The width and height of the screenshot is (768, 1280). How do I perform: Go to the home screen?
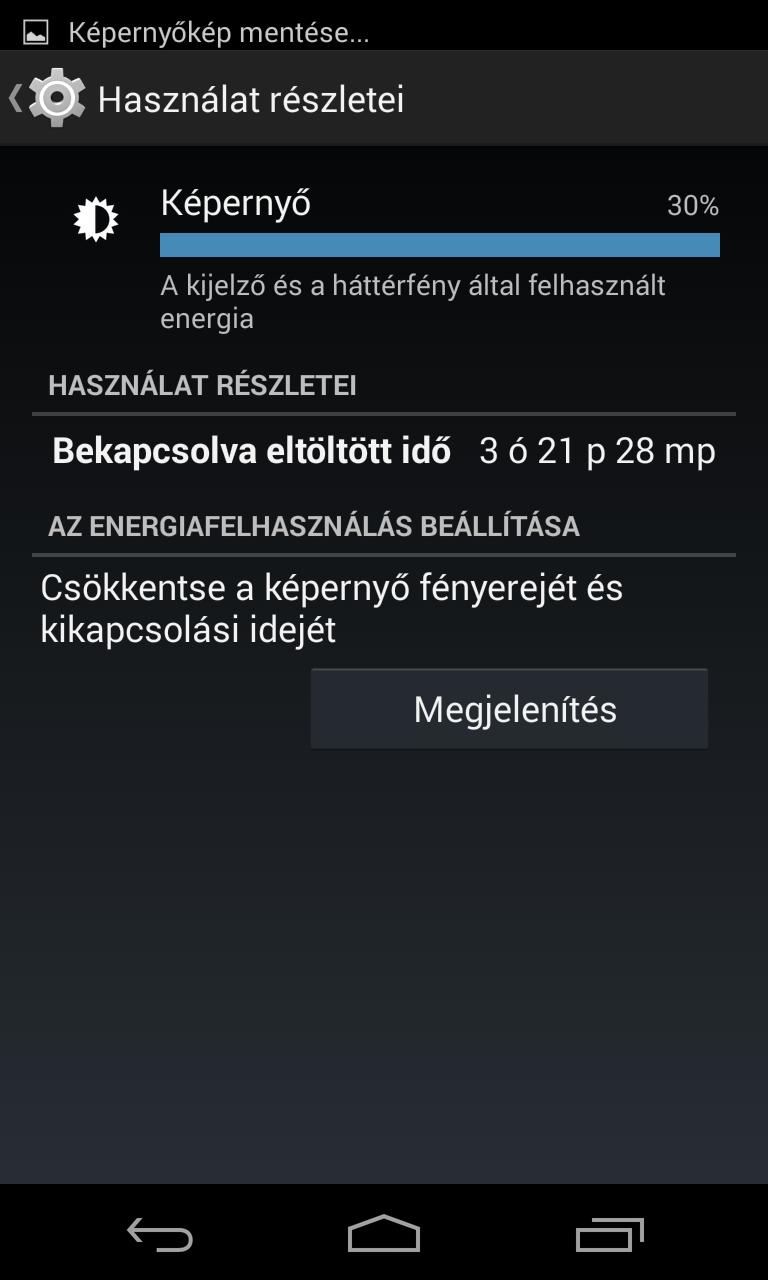(384, 1234)
